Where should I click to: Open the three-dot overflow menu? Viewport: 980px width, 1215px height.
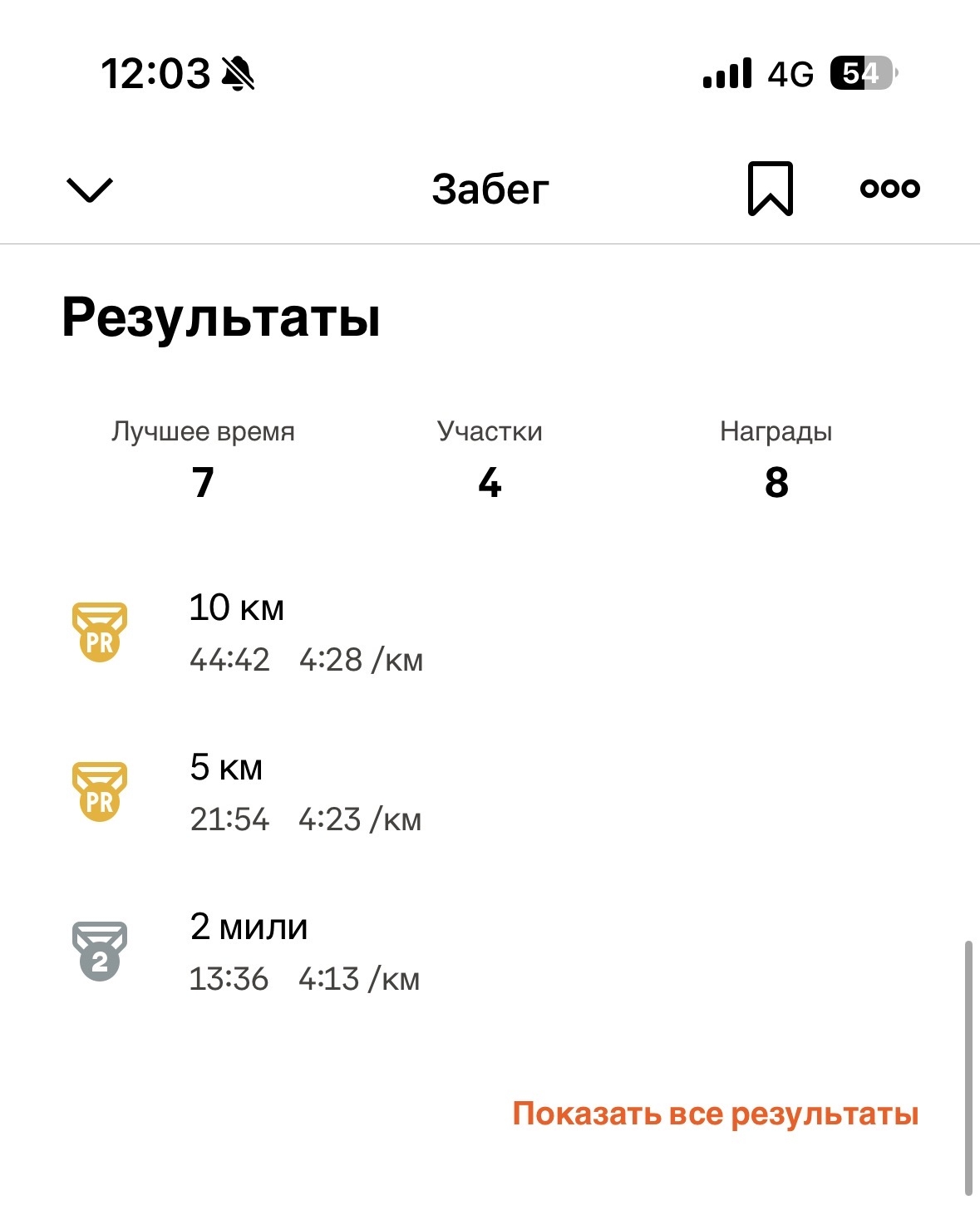click(889, 189)
